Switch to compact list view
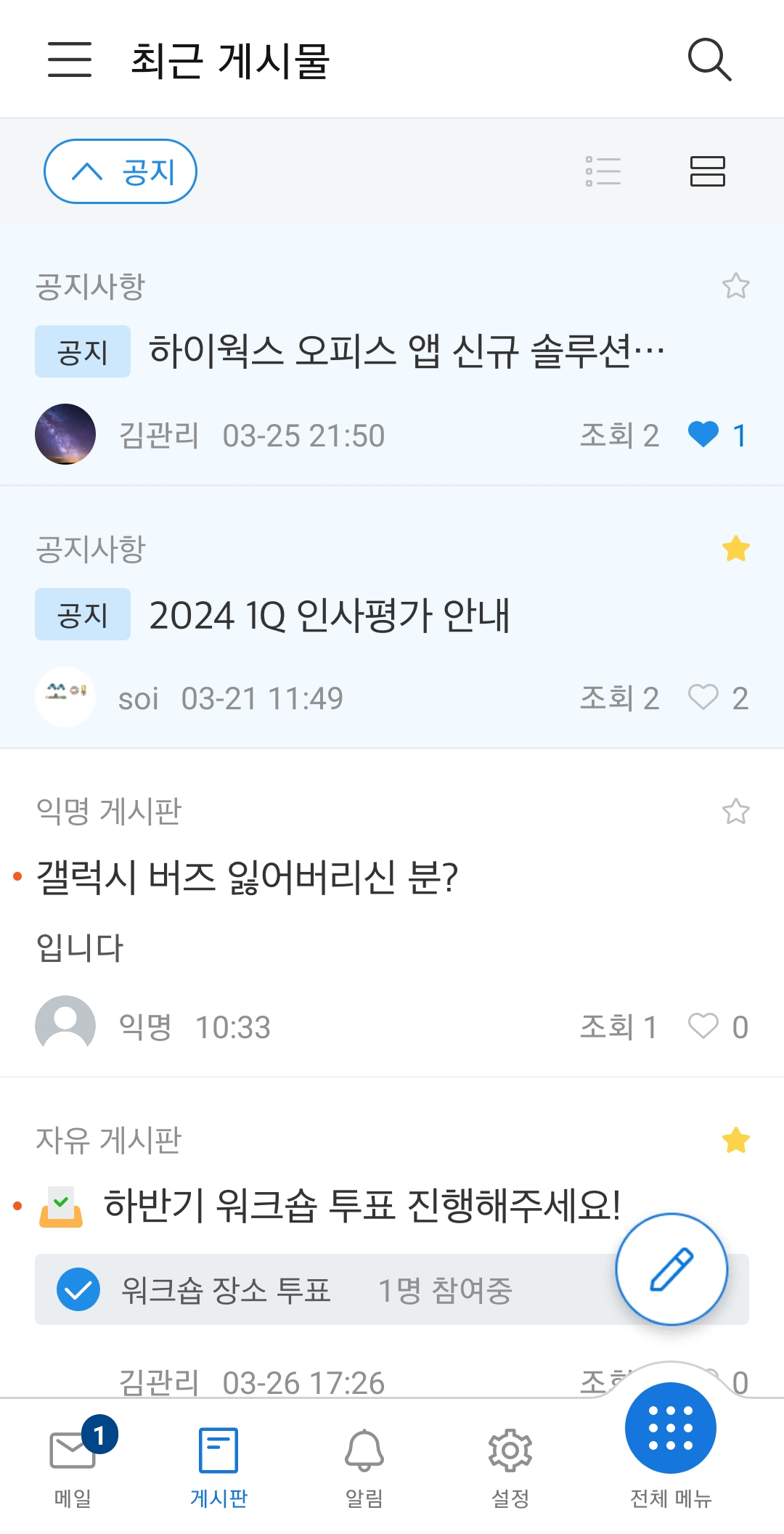784x1534 pixels. pyautogui.click(x=603, y=171)
